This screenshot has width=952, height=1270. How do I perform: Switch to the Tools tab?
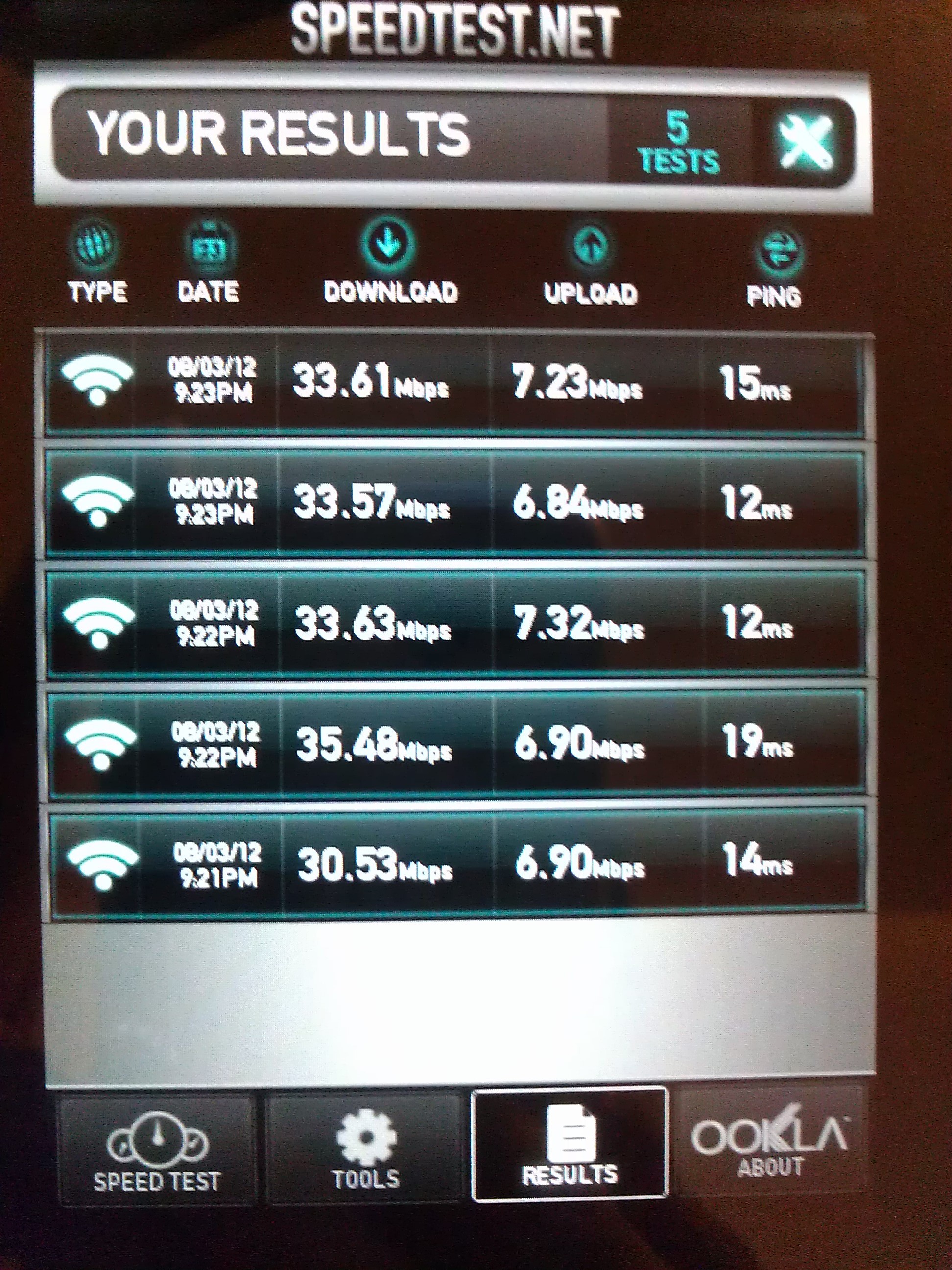point(365,1150)
